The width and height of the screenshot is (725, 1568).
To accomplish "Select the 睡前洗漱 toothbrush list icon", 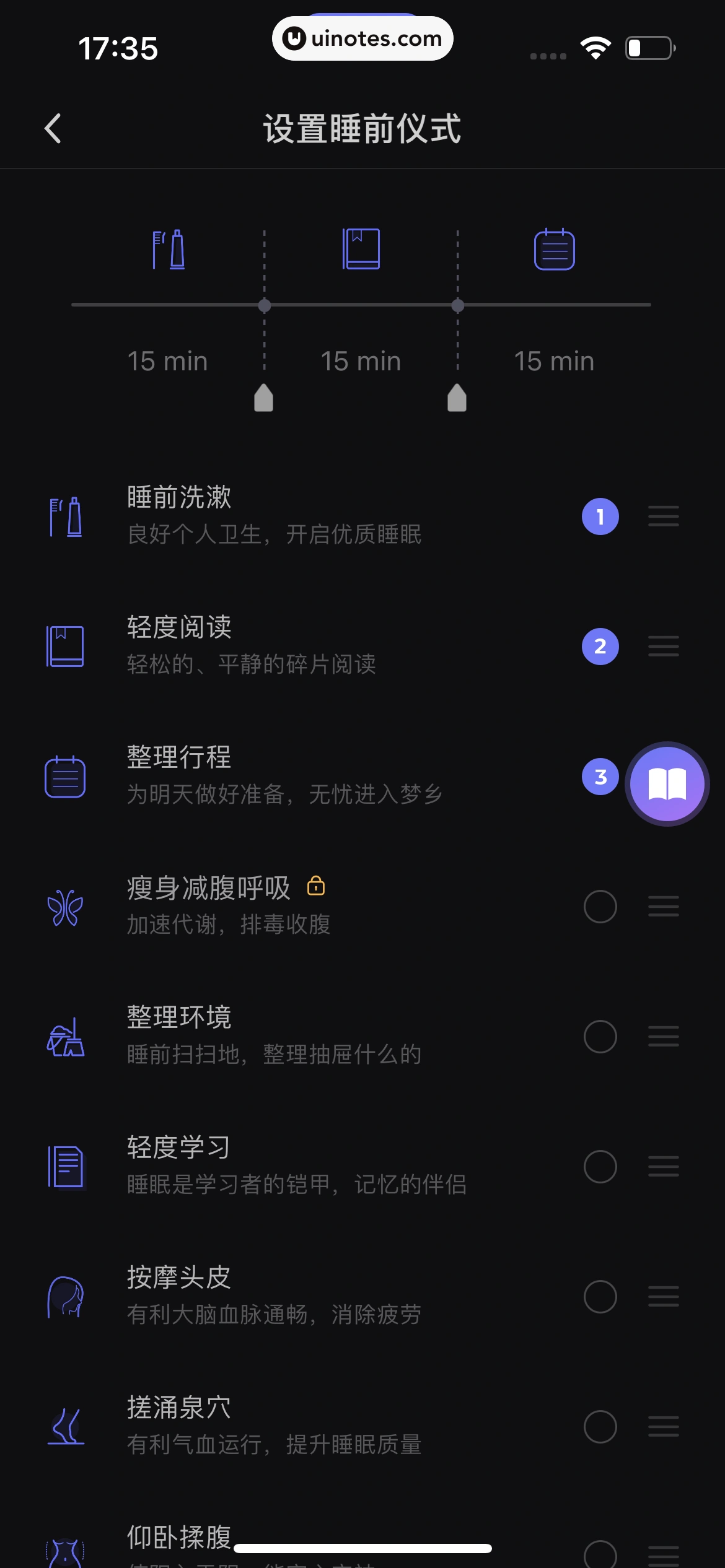I will click(66, 518).
